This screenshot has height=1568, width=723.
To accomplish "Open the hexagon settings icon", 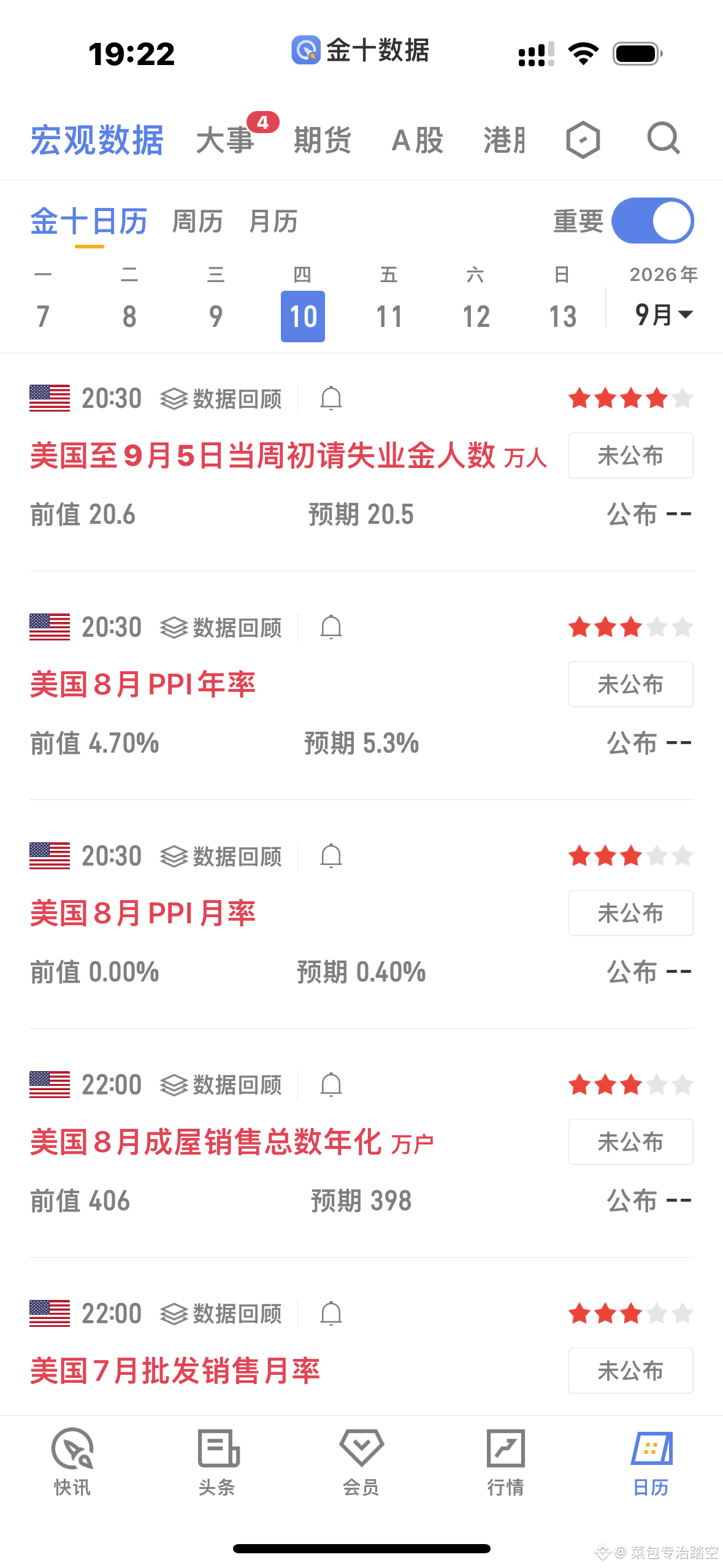I will tap(583, 140).
